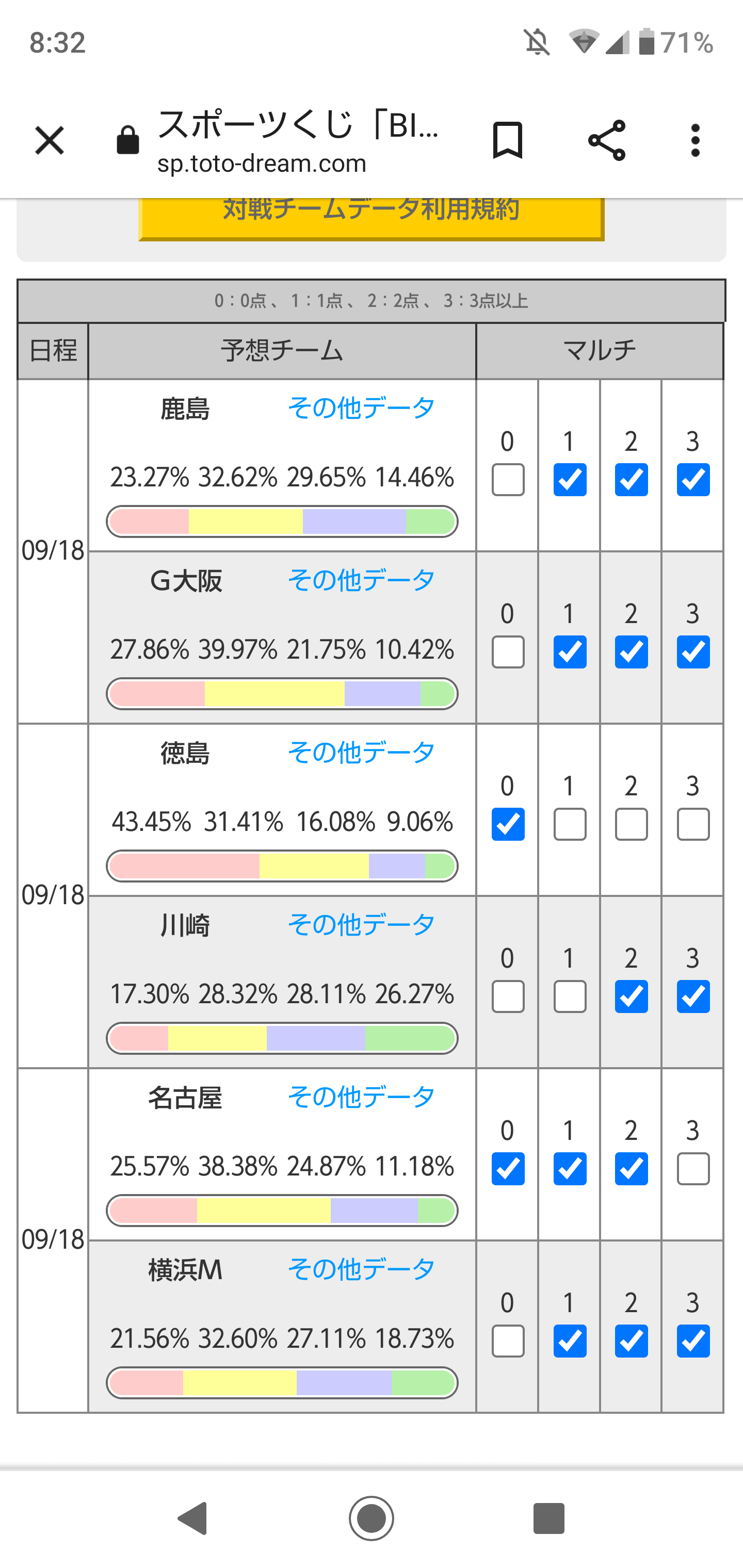This screenshot has width=743, height=1568.
Task: Check the 0 box for 鹿島
Action: [508, 480]
